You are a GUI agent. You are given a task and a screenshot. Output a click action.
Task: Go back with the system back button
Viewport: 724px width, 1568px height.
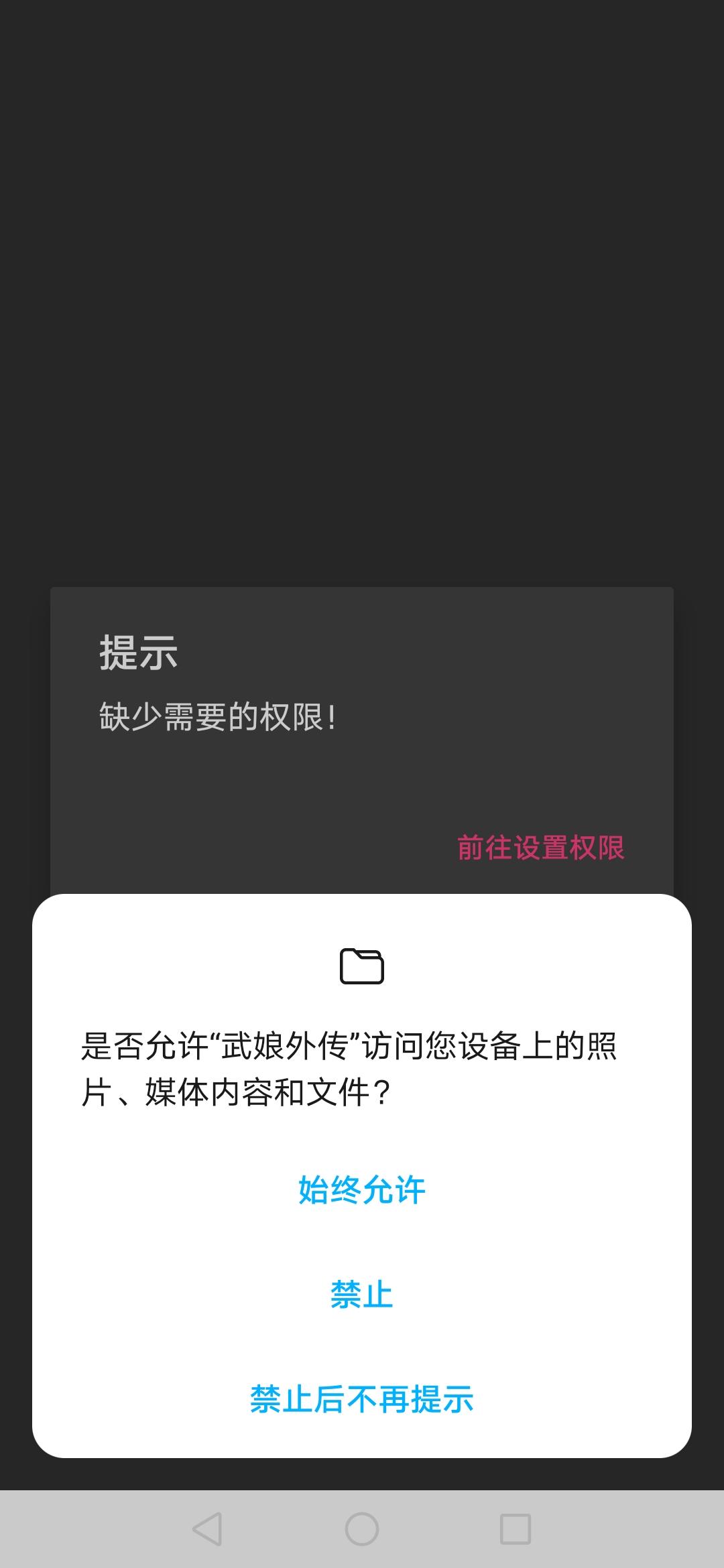(x=207, y=1529)
